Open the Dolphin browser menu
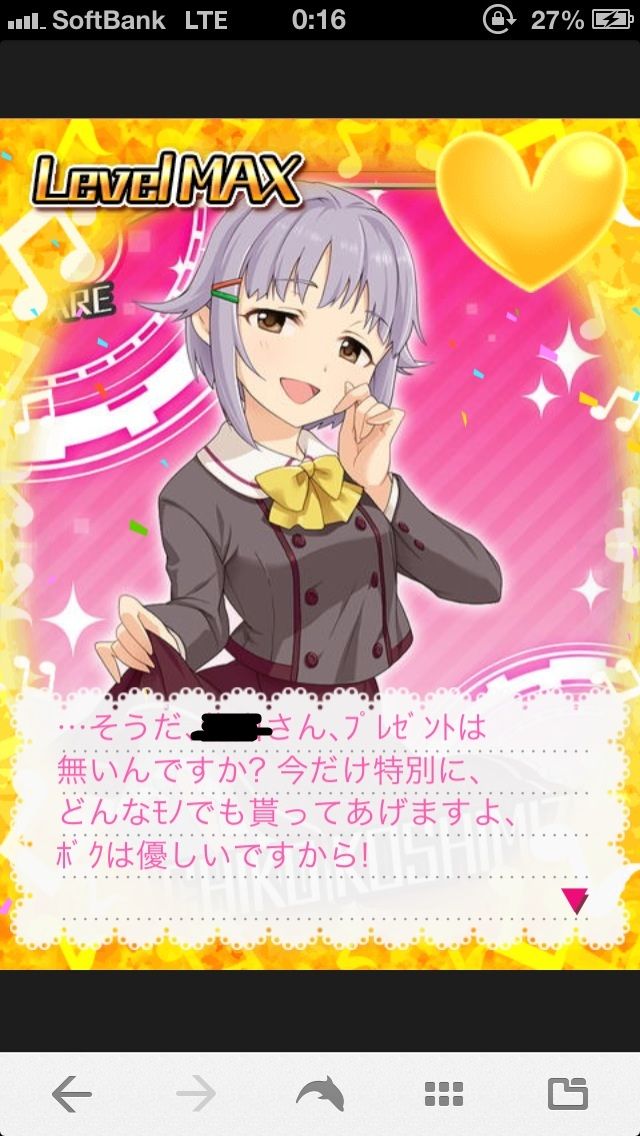 pyautogui.click(x=320, y=1093)
